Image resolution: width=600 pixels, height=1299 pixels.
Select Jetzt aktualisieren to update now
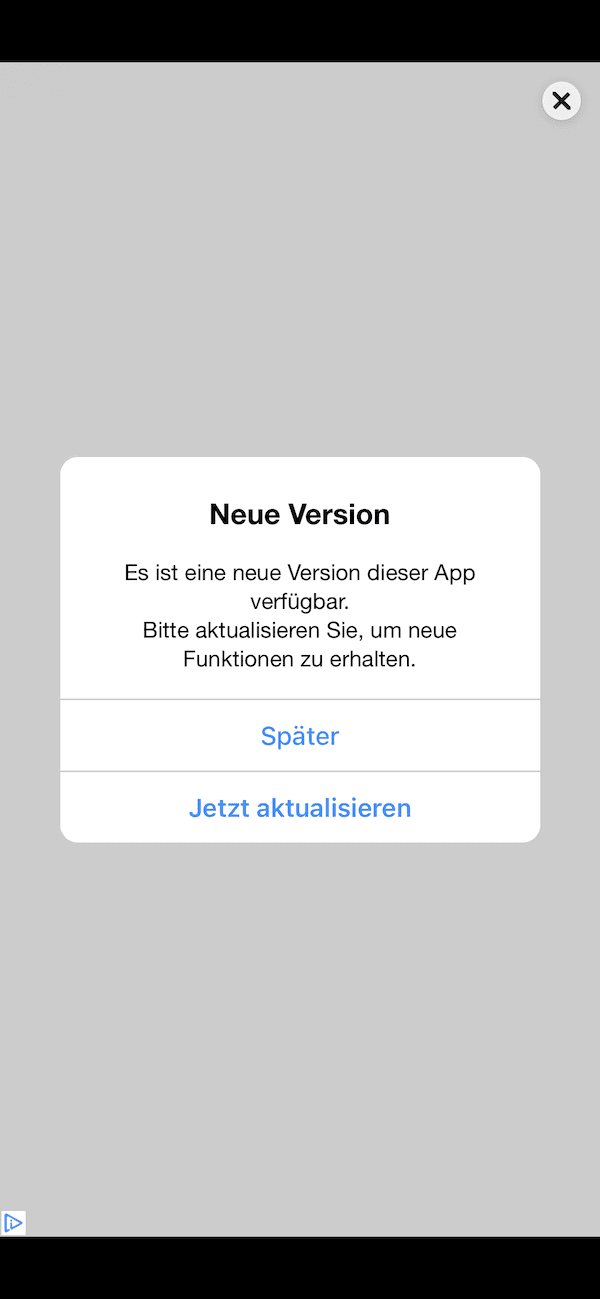pos(300,808)
